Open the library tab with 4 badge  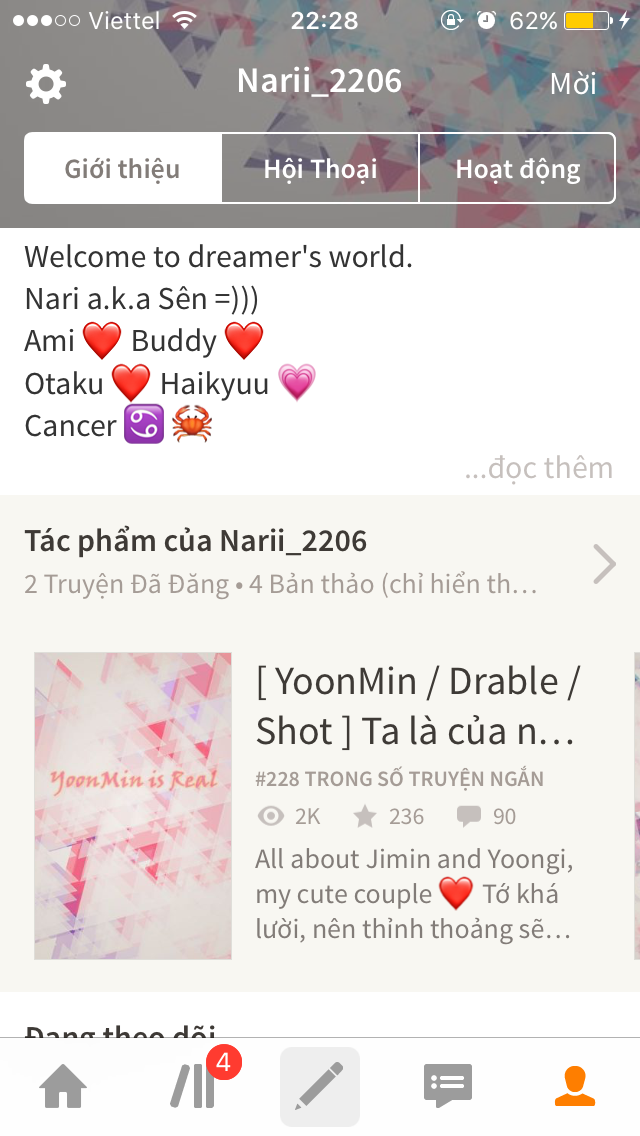point(193,1086)
